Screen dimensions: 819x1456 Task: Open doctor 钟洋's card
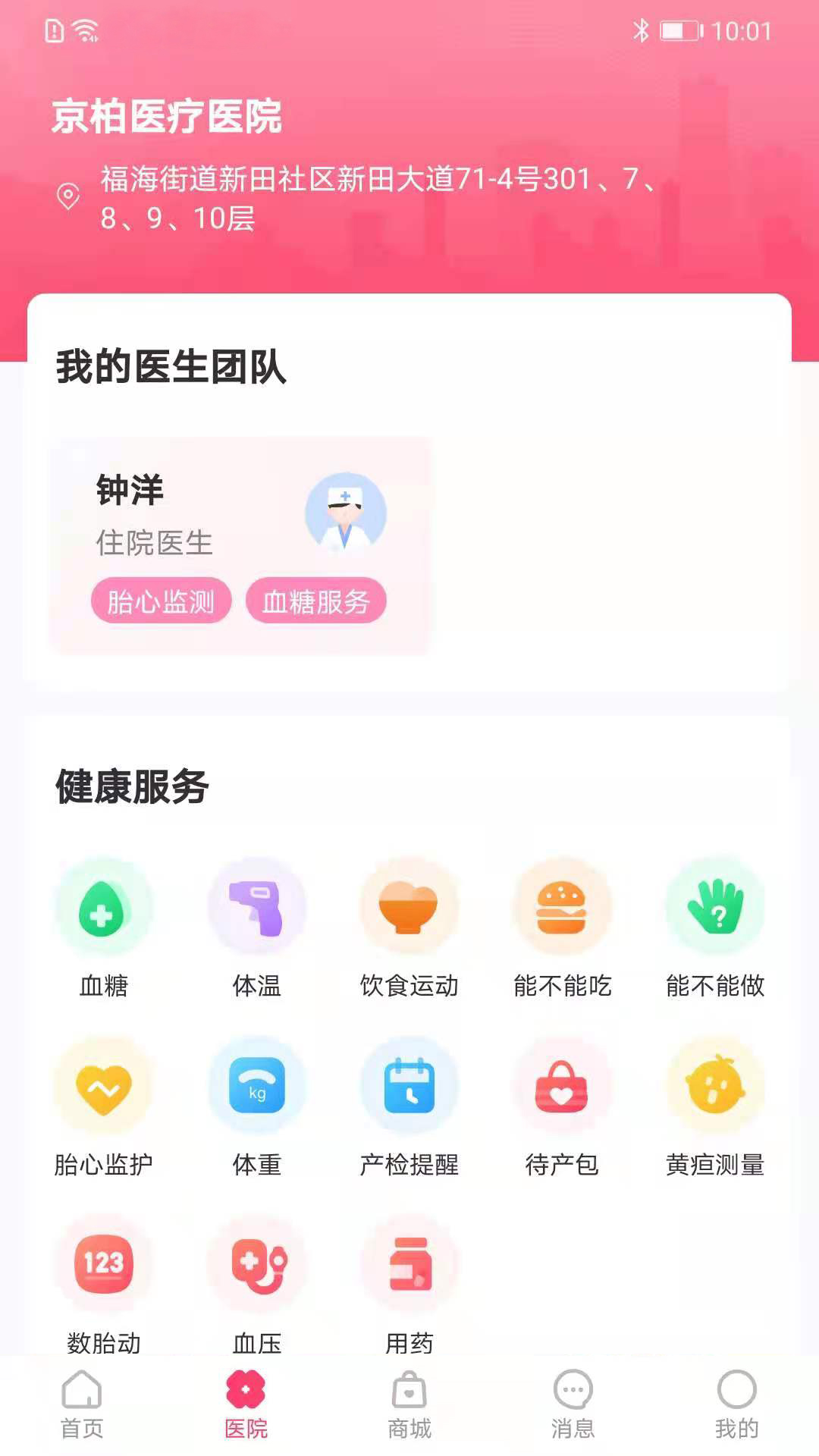[x=240, y=545]
